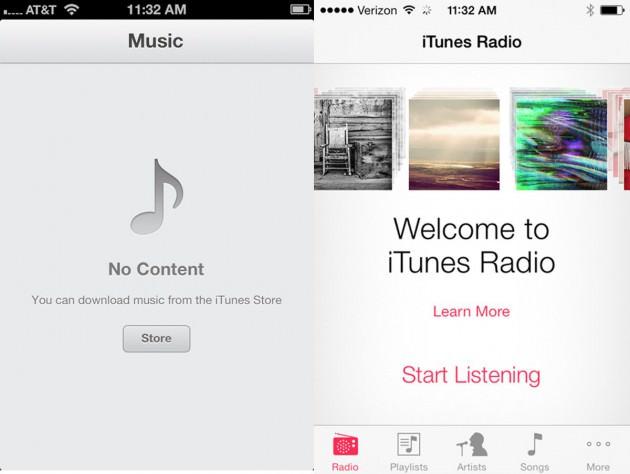Go to the Artists tab
The width and height of the screenshot is (630, 474).
(471, 451)
